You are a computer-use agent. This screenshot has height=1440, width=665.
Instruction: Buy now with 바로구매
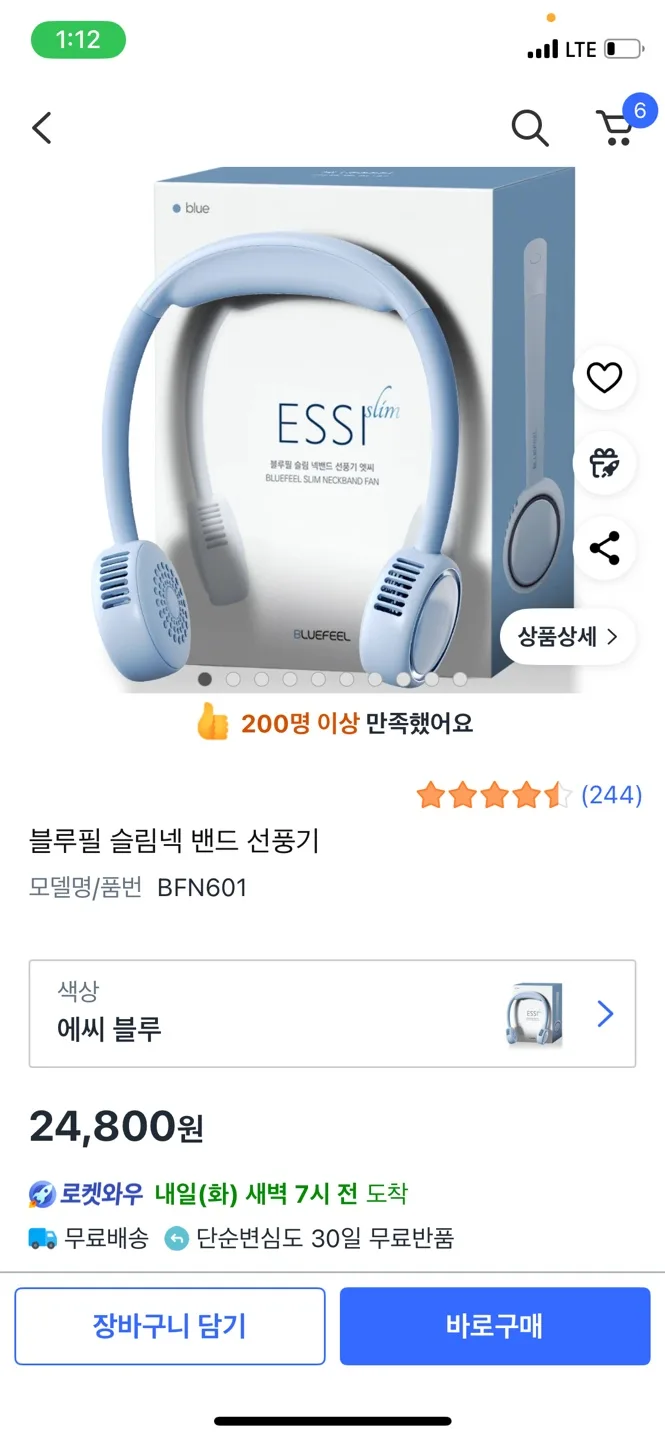pyautogui.click(x=494, y=1326)
